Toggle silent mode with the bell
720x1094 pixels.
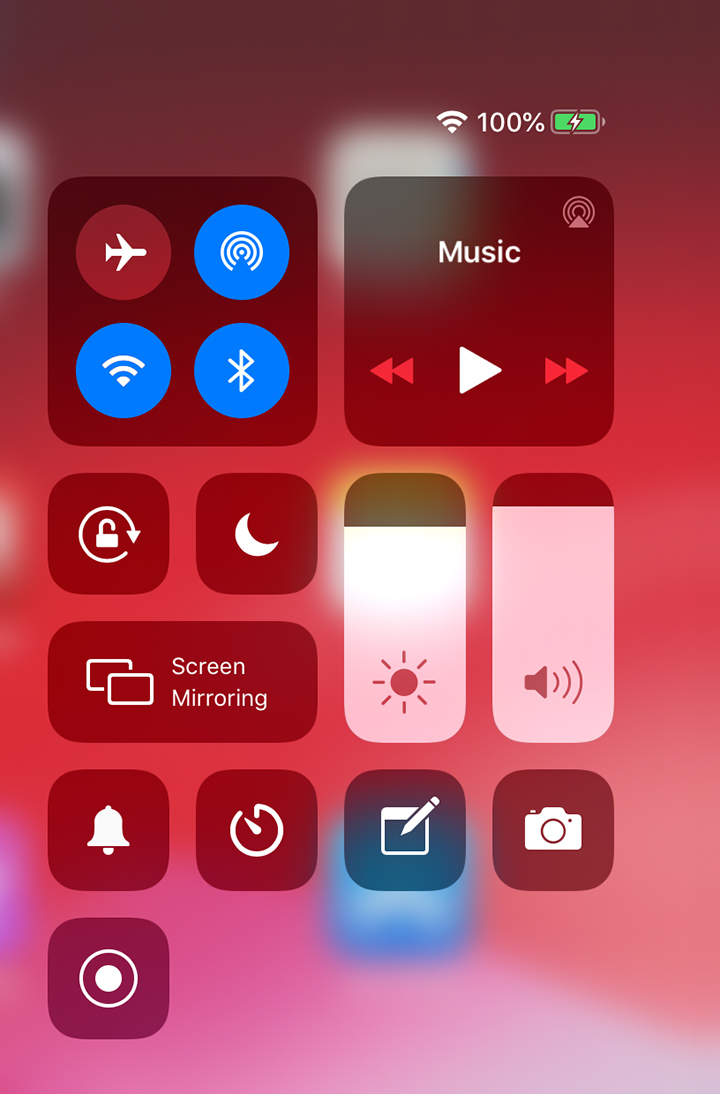click(108, 830)
